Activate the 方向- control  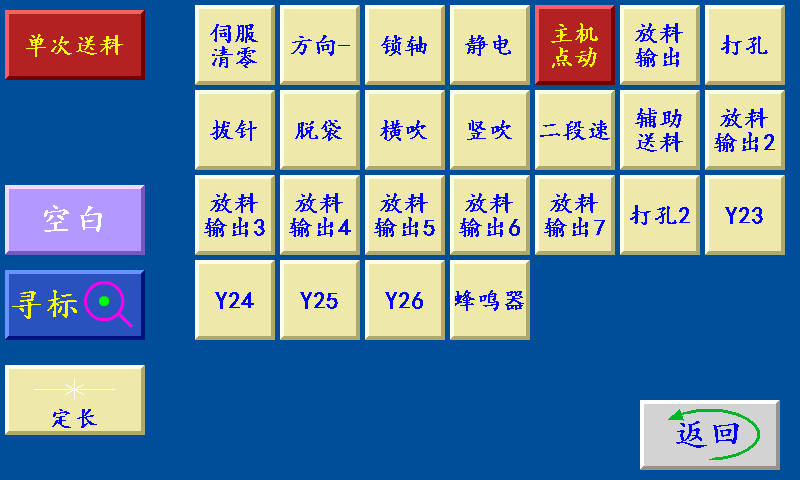pos(319,45)
